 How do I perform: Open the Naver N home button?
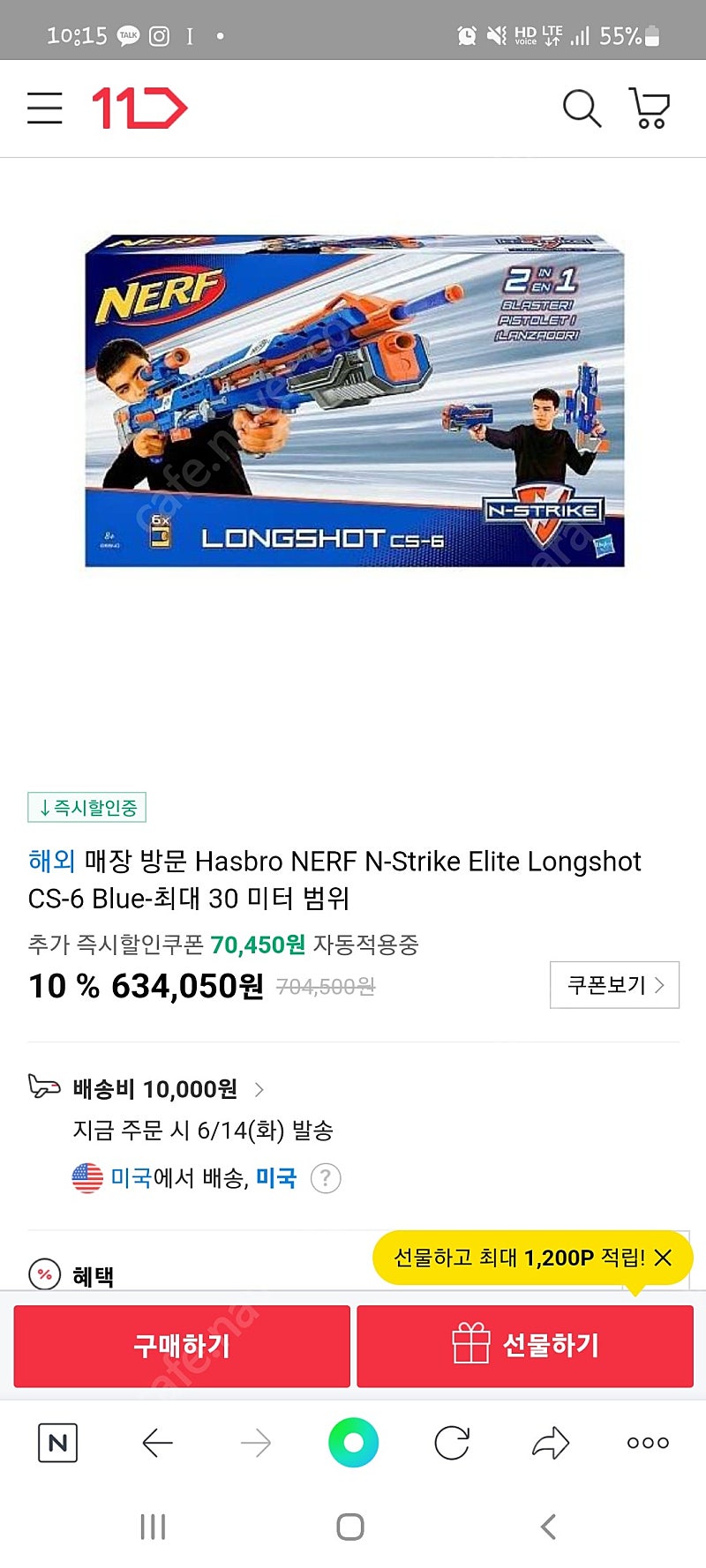[58, 1443]
